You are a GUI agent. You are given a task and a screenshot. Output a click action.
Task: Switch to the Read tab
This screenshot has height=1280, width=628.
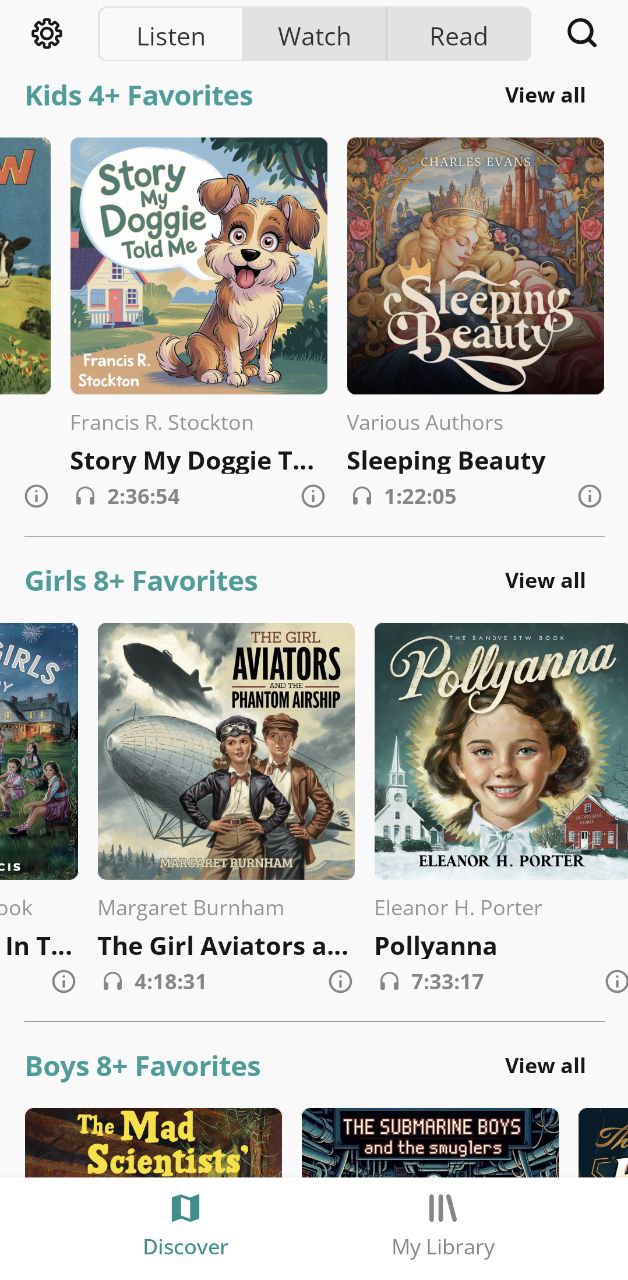tap(458, 36)
